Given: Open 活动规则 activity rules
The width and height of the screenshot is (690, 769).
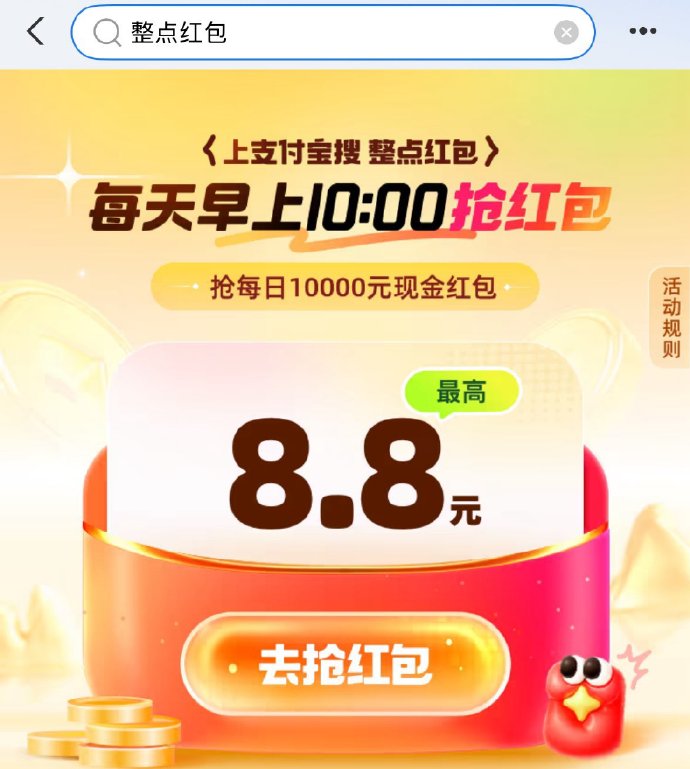Looking at the screenshot, I should pyautogui.click(x=671, y=315).
